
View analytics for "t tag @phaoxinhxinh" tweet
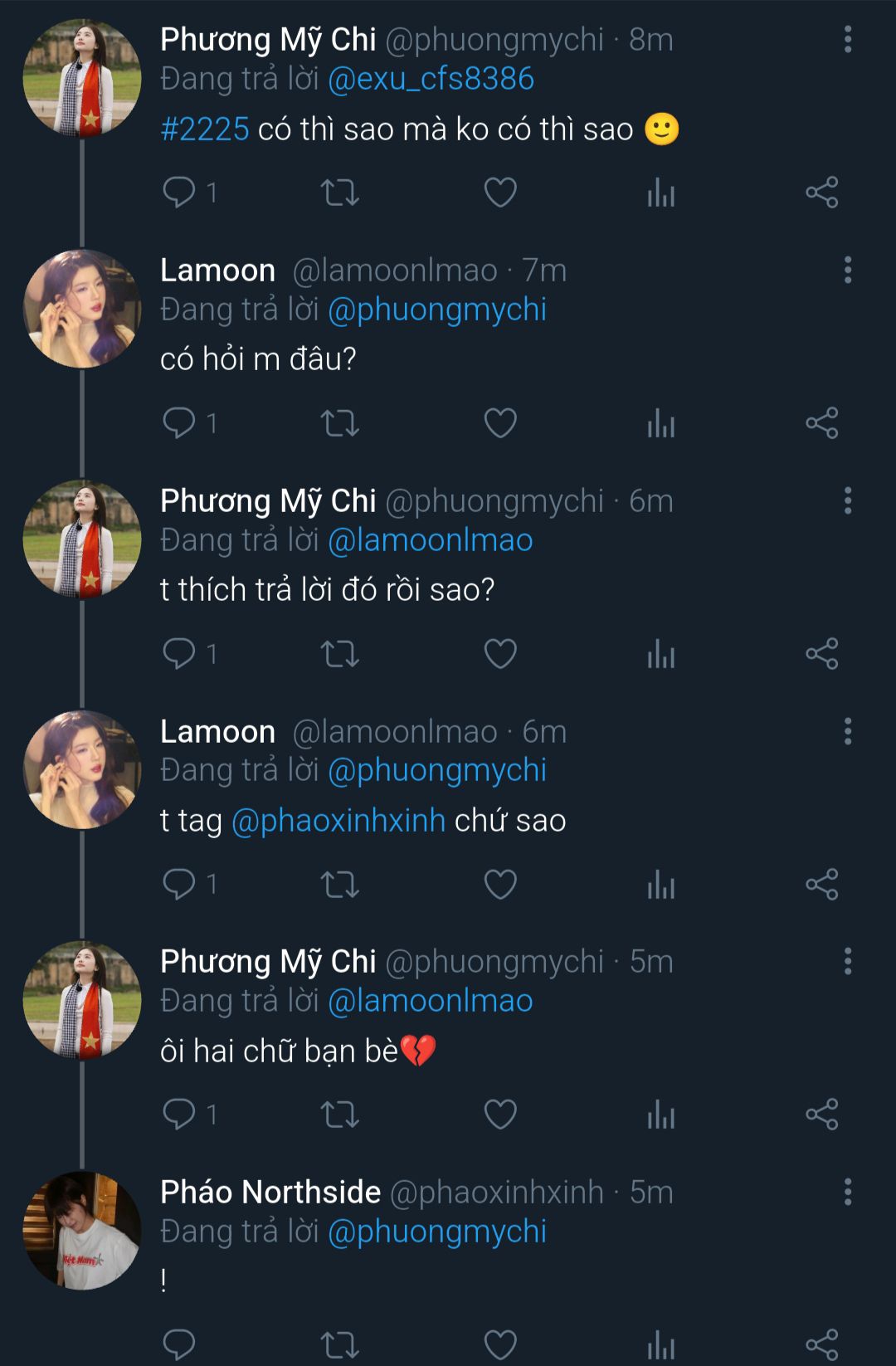point(660,885)
